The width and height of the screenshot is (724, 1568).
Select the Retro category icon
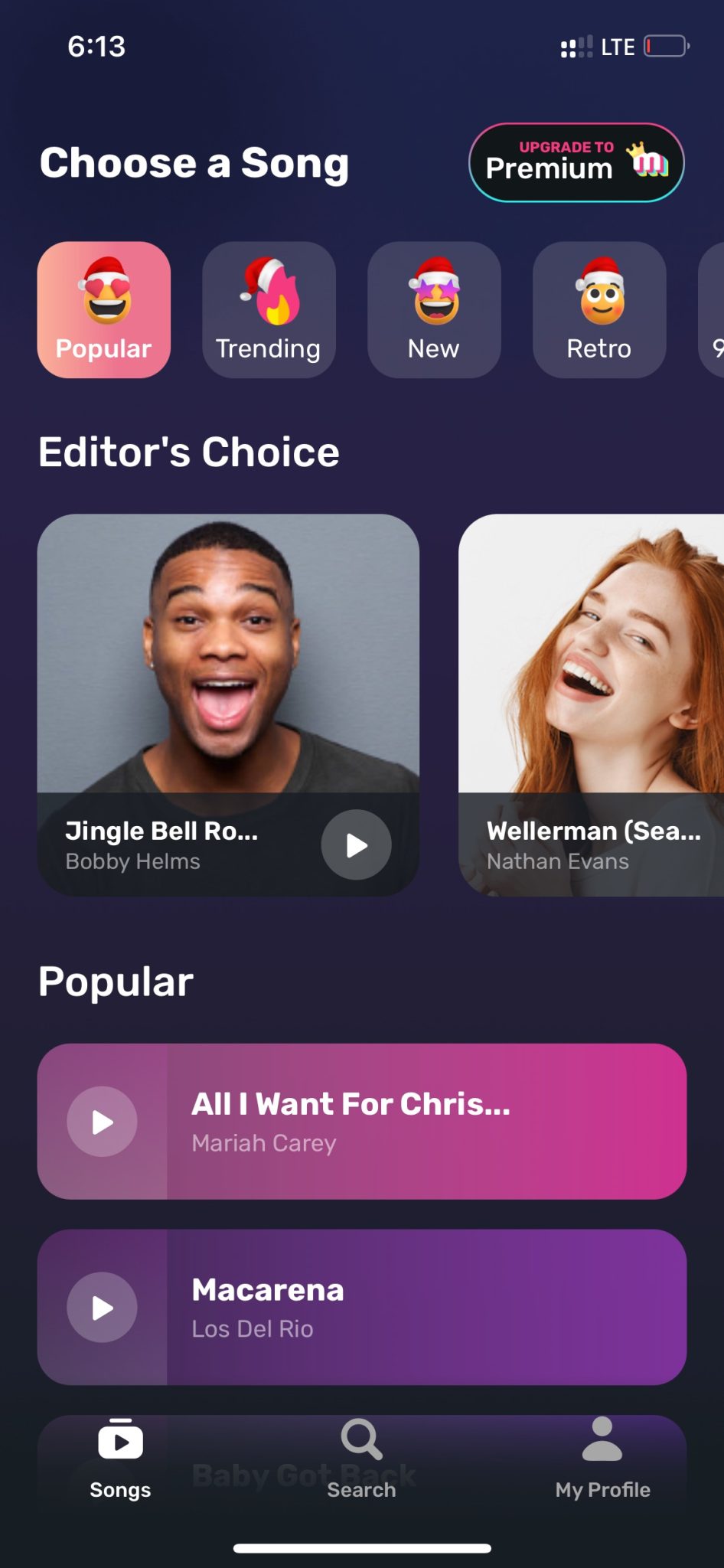click(599, 293)
